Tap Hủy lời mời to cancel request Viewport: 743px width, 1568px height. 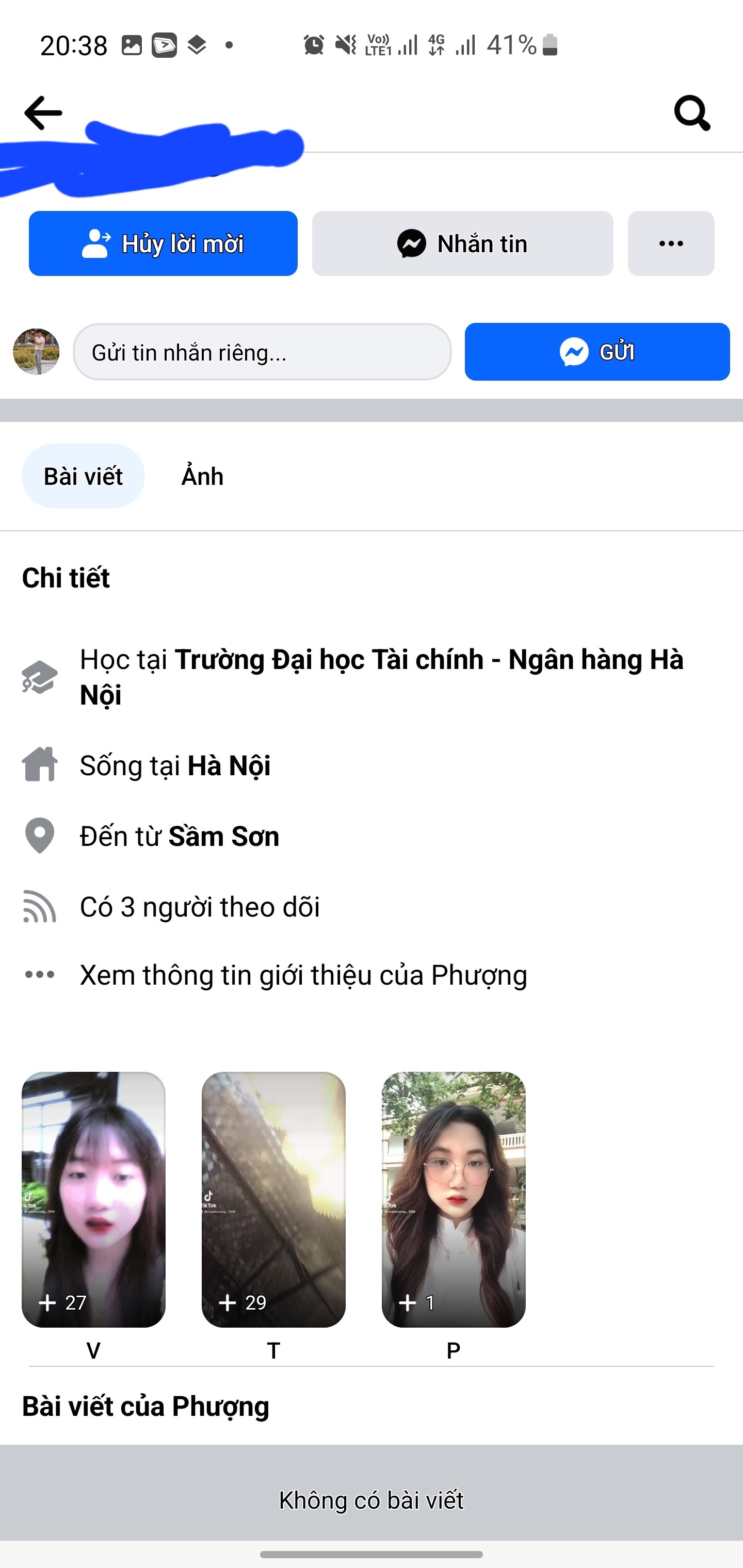tap(163, 243)
